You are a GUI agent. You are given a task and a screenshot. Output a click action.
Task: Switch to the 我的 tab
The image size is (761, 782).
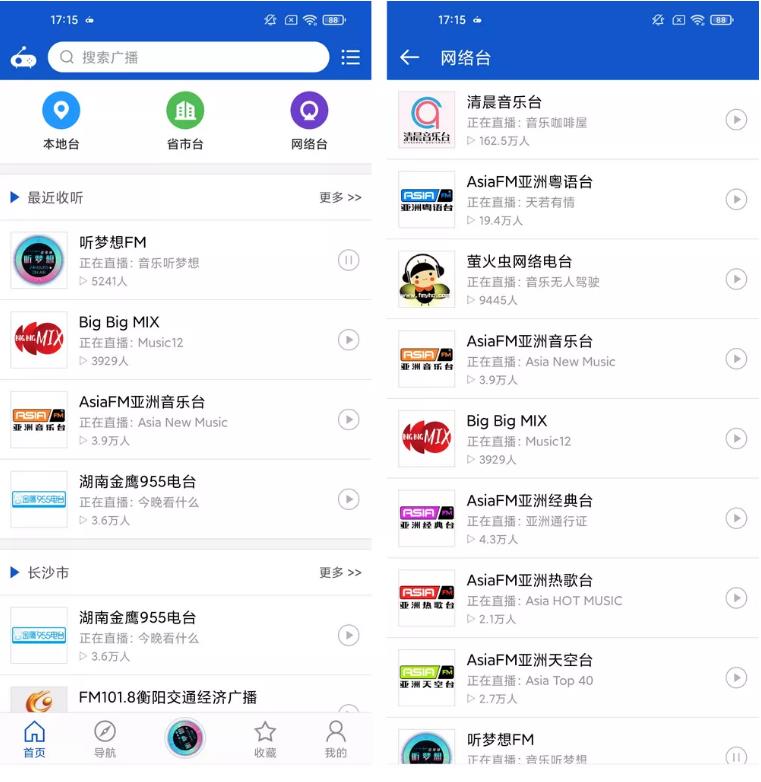pyautogui.click(x=336, y=738)
